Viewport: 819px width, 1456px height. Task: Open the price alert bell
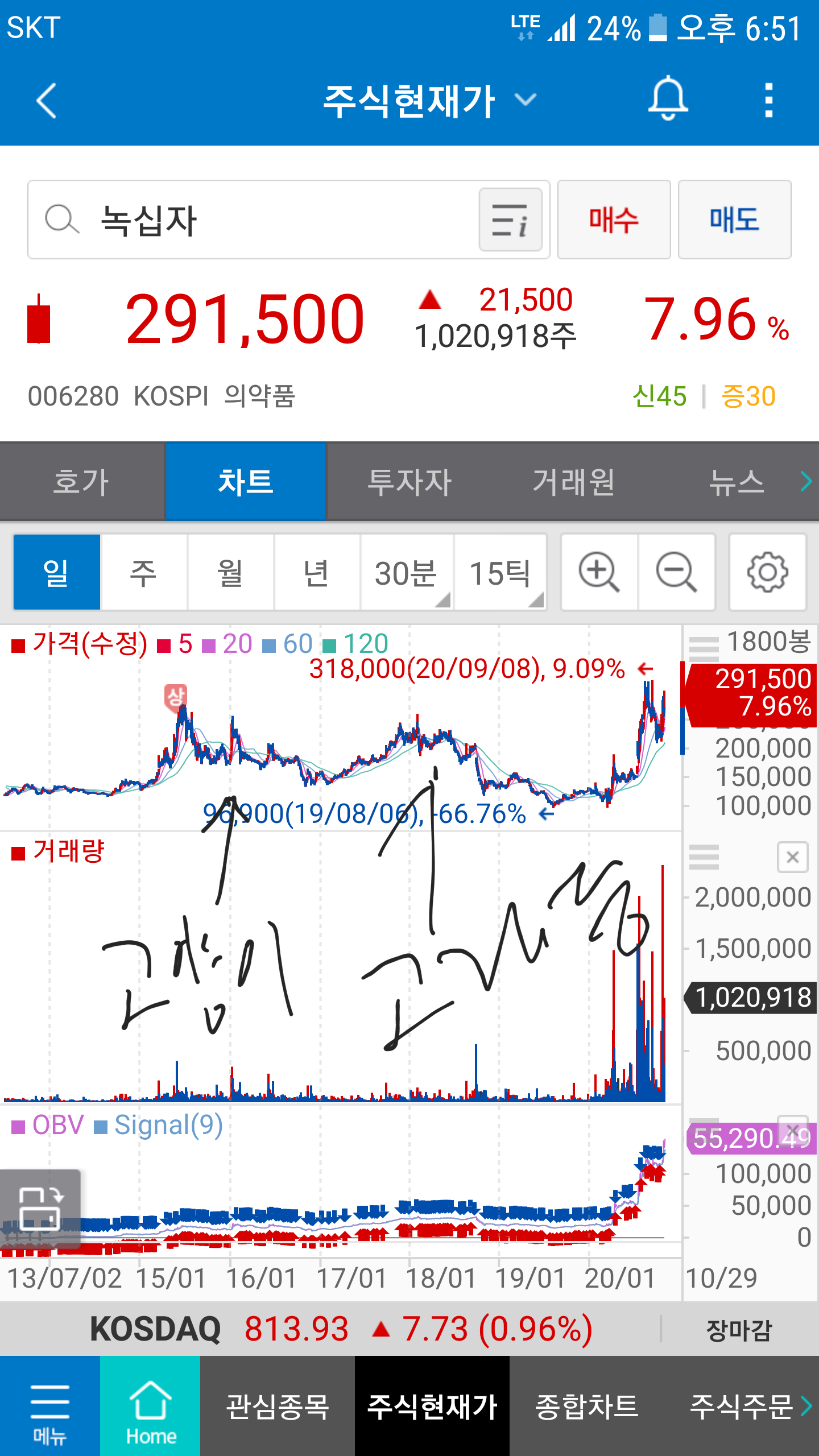click(668, 98)
